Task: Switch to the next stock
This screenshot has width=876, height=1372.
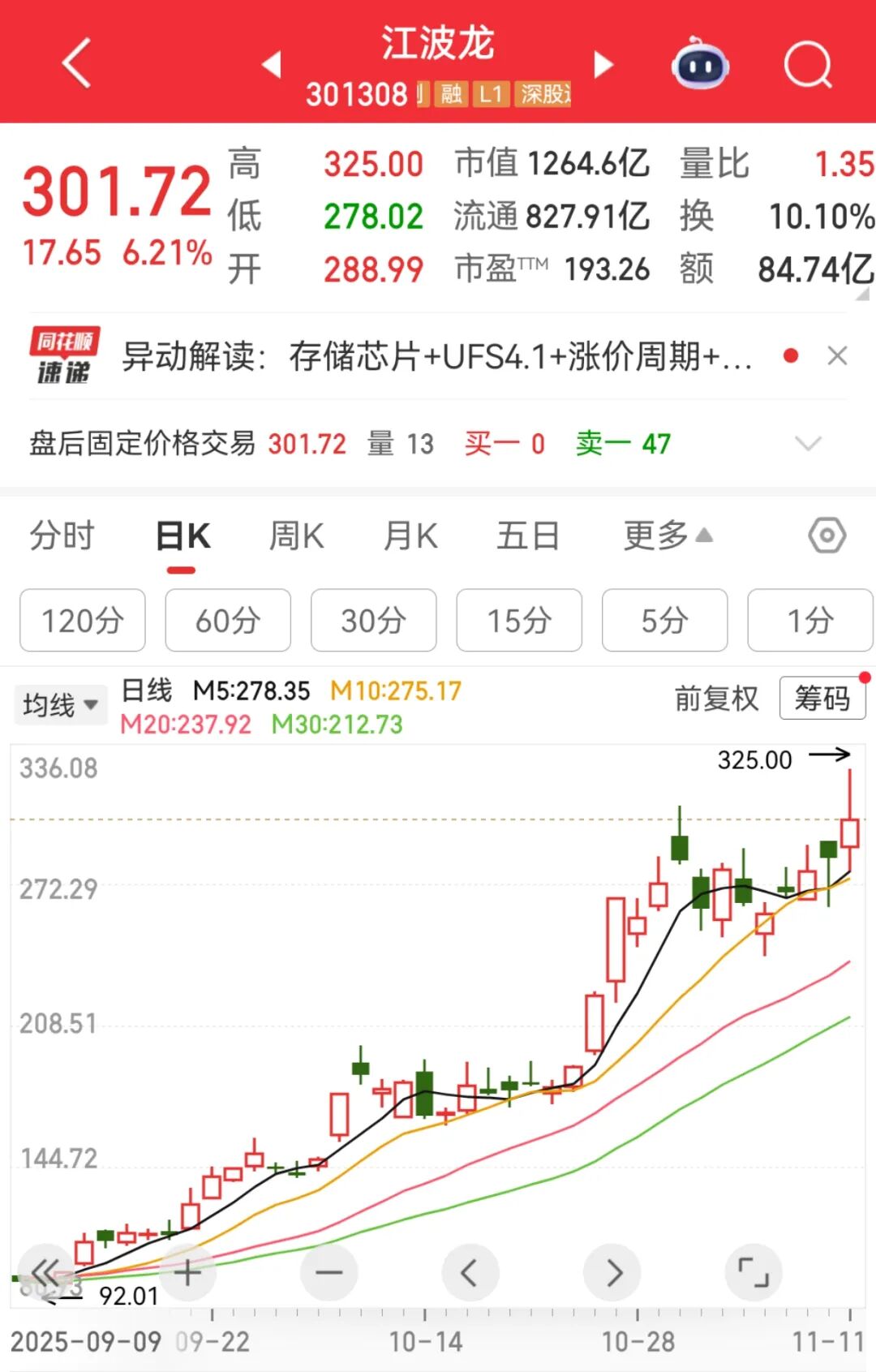Action: pyautogui.click(x=603, y=64)
